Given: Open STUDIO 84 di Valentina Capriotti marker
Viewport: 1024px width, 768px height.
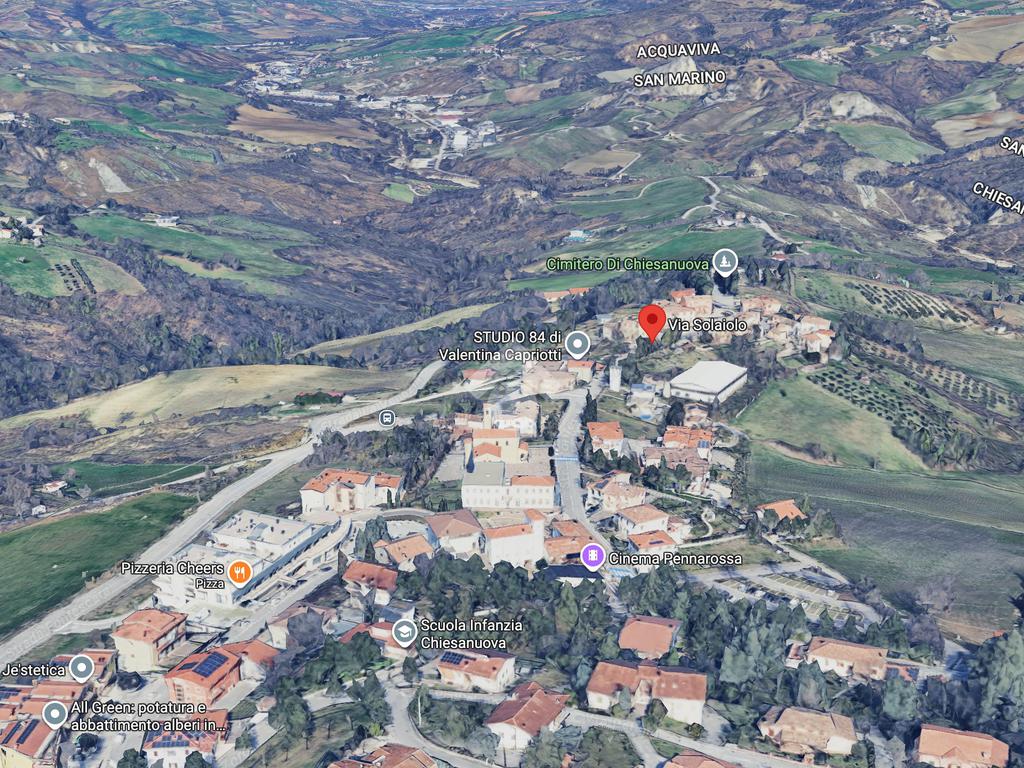Looking at the screenshot, I should click(x=577, y=345).
